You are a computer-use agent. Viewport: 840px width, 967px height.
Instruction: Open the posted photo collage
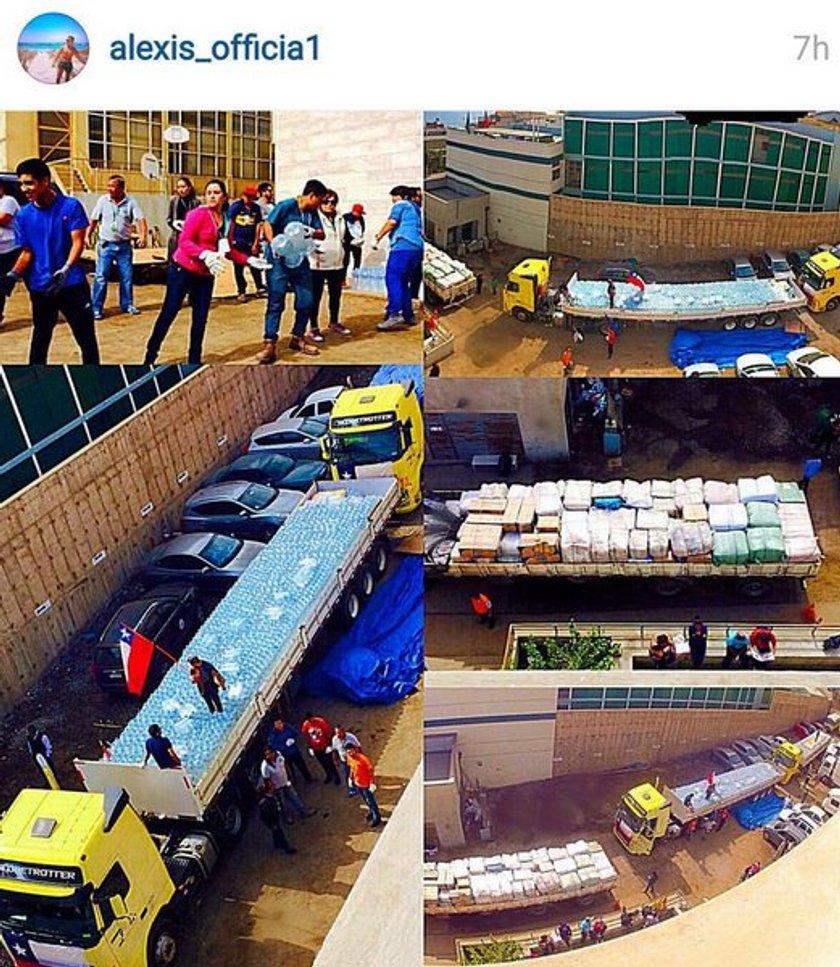(x=420, y=537)
